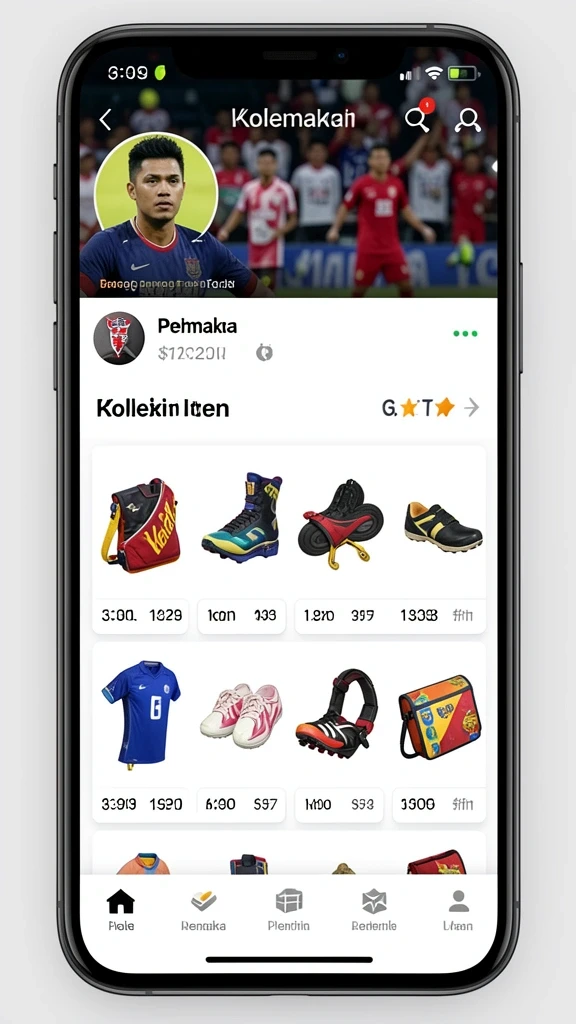Screen dimensions: 576x1024
Task: Open the red shoulder bag item
Action: click(x=140, y=526)
